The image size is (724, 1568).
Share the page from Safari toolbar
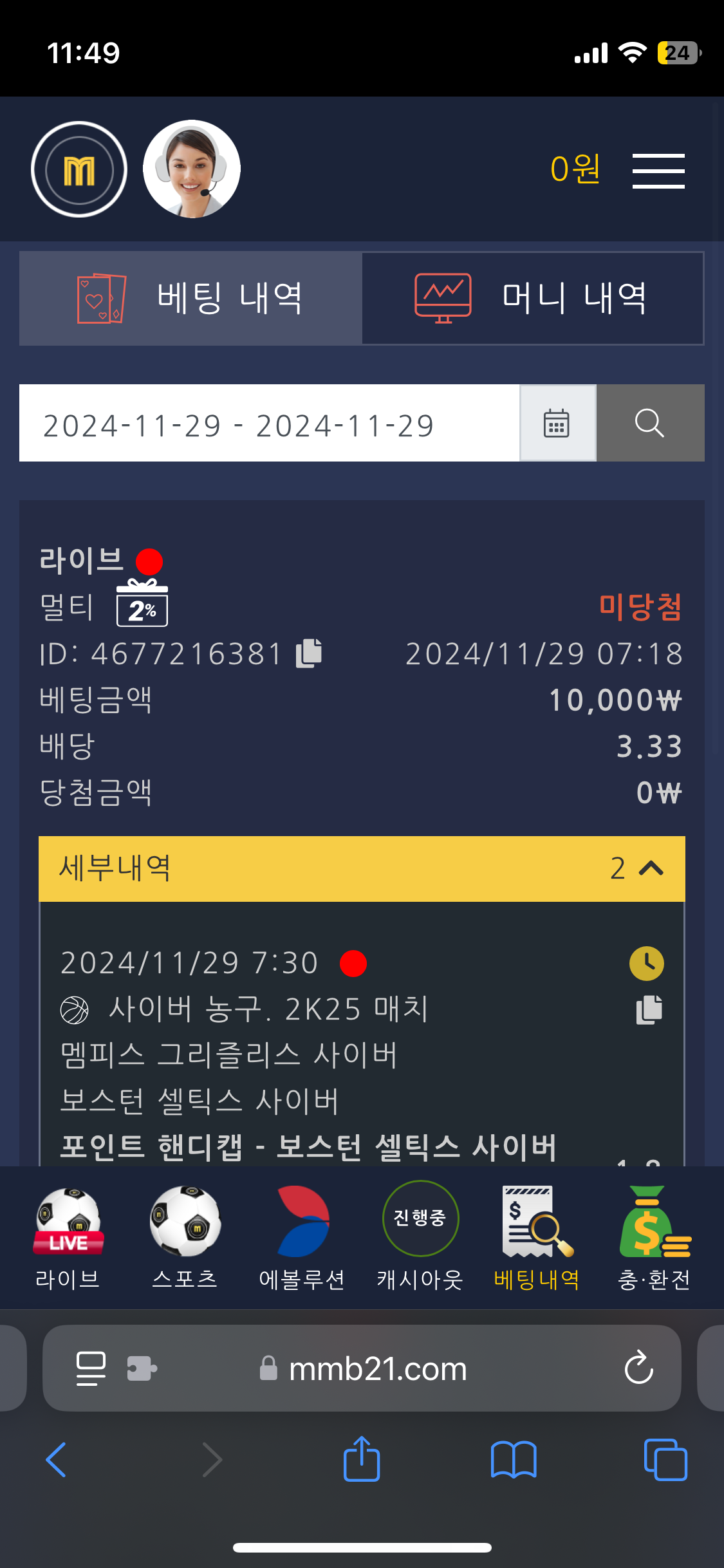pyautogui.click(x=362, y=1459)
